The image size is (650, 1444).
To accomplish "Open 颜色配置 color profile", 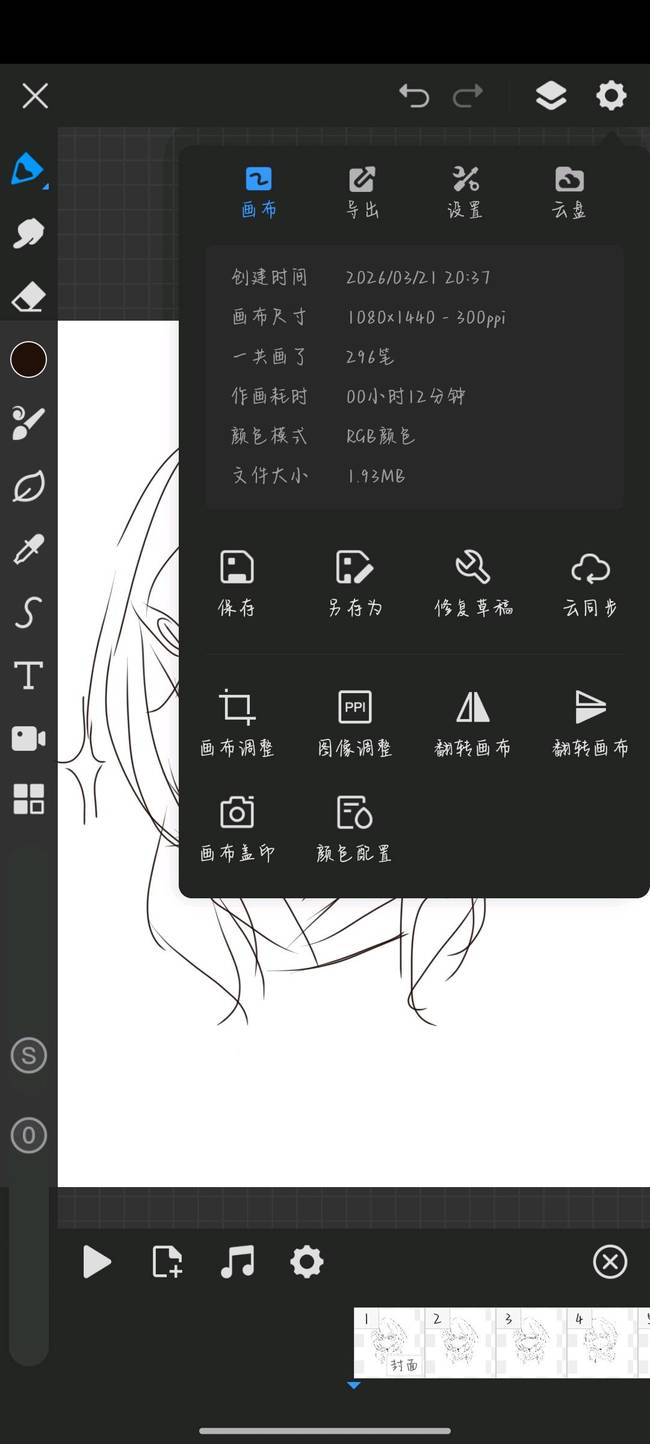I will click(355, 827).
